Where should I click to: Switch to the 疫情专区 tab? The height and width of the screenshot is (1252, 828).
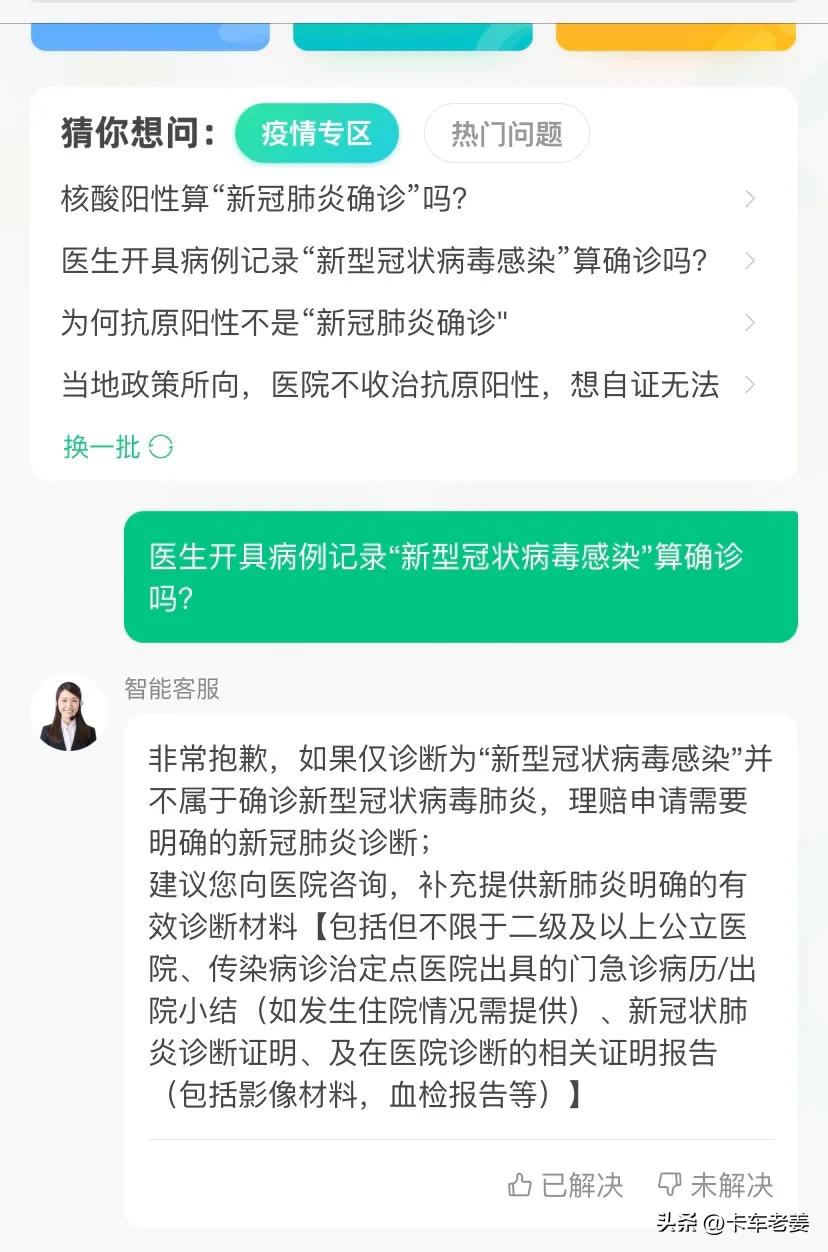coord(316,133)
